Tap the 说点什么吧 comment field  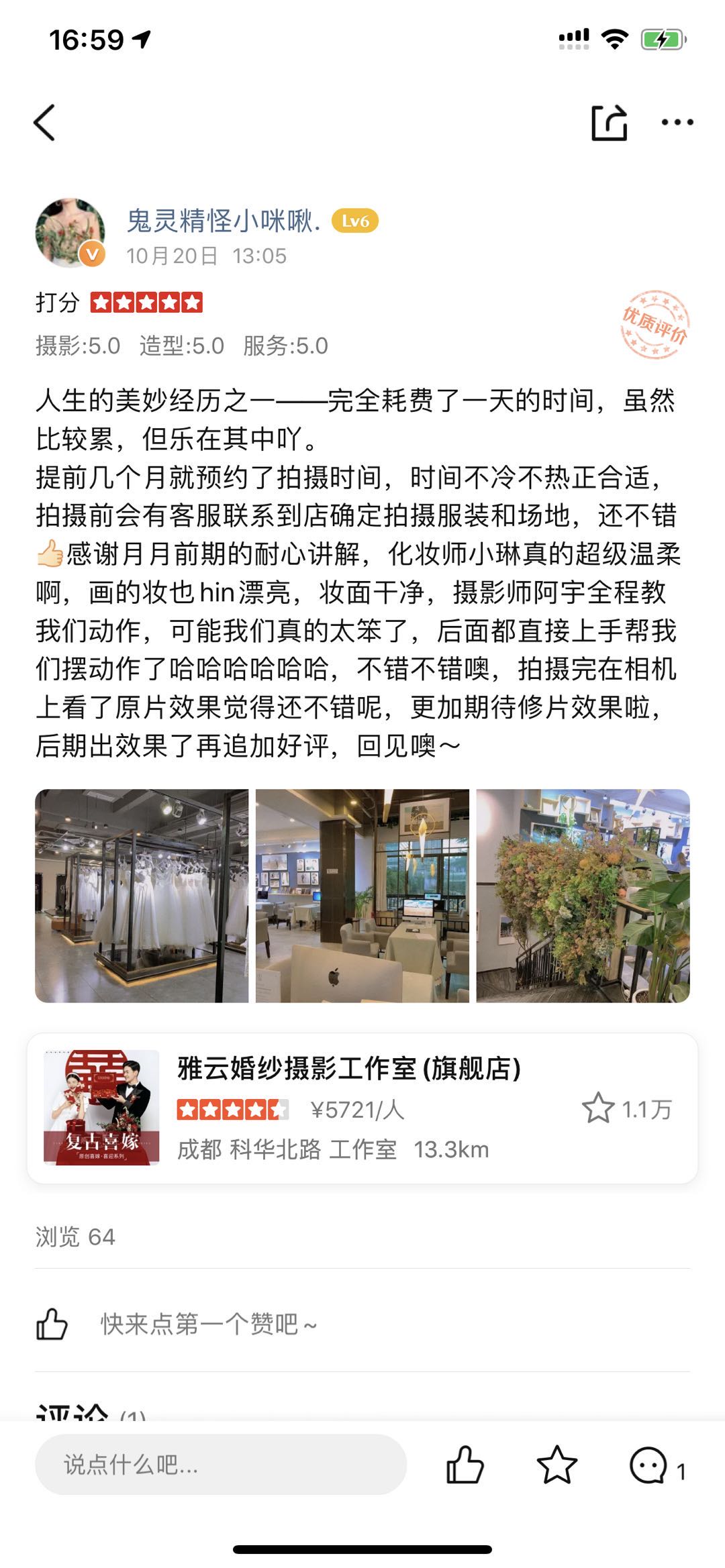click(x=220, y=1464)
